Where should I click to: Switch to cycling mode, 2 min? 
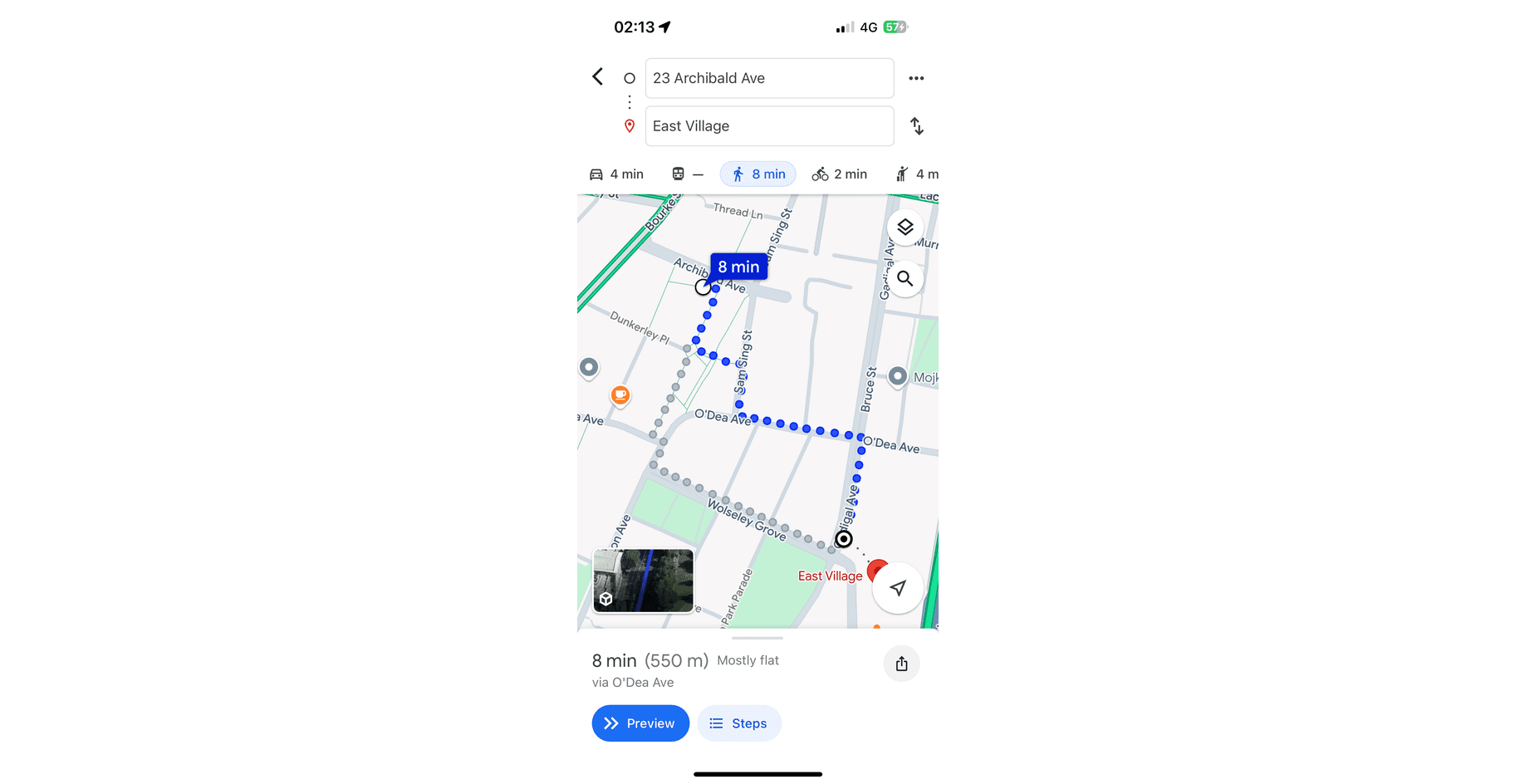(x=840, y=174)
